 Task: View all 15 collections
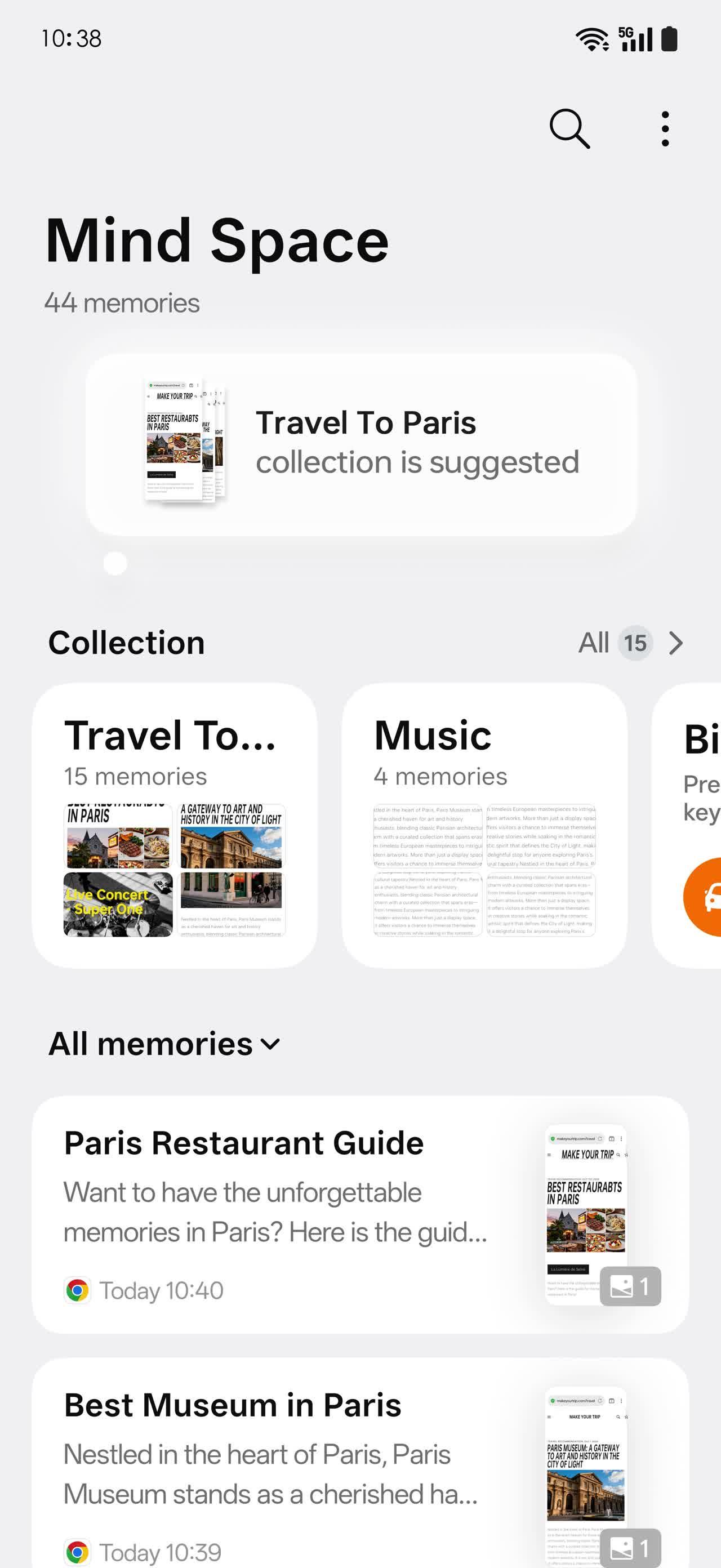pyautogui.click(x=631, y=643)
